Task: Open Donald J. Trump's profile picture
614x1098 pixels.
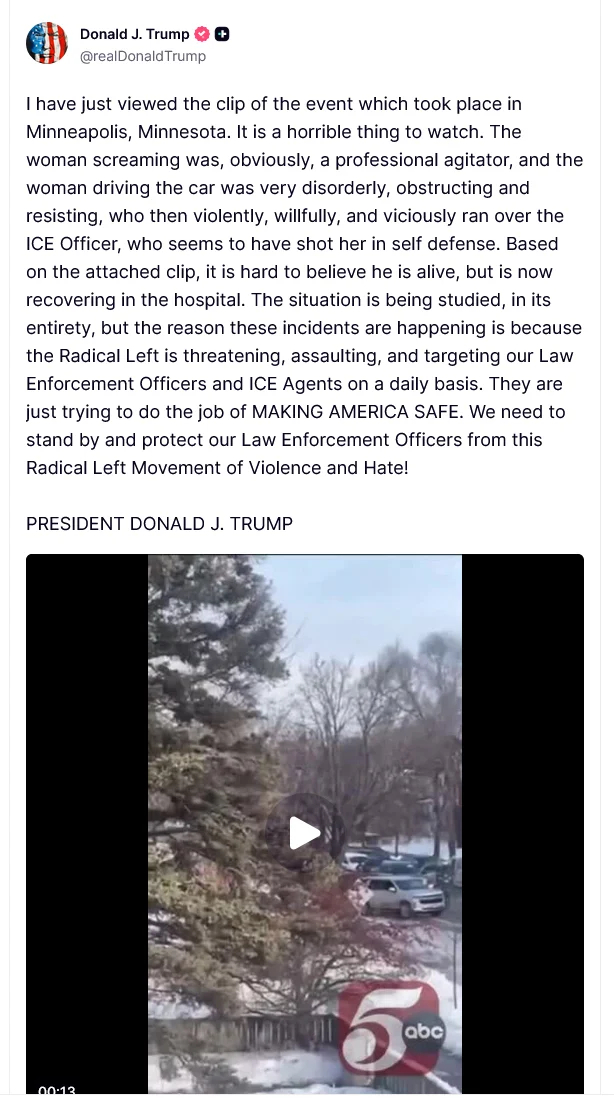Action: click(x=47, y=43)
